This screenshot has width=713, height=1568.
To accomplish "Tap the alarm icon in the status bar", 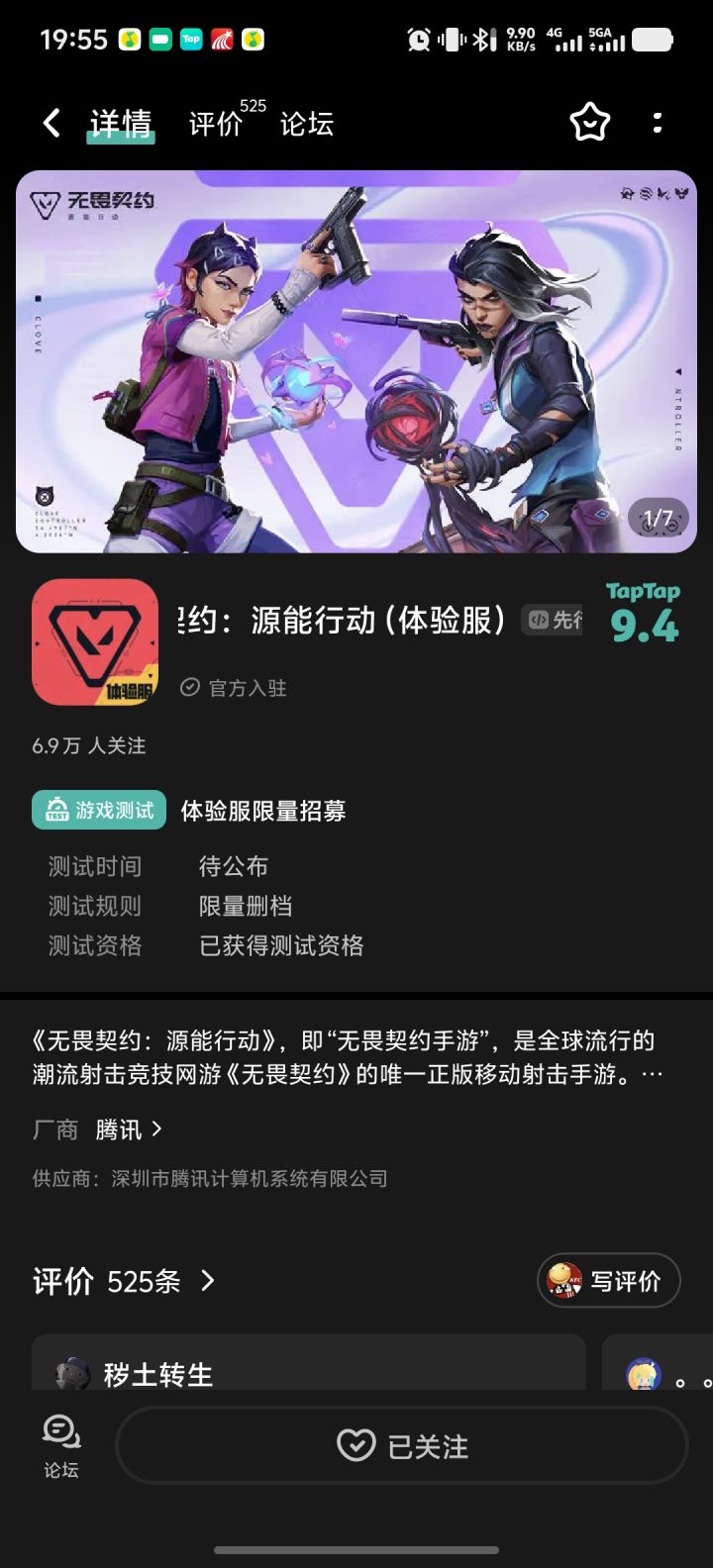I will (417, 38).
